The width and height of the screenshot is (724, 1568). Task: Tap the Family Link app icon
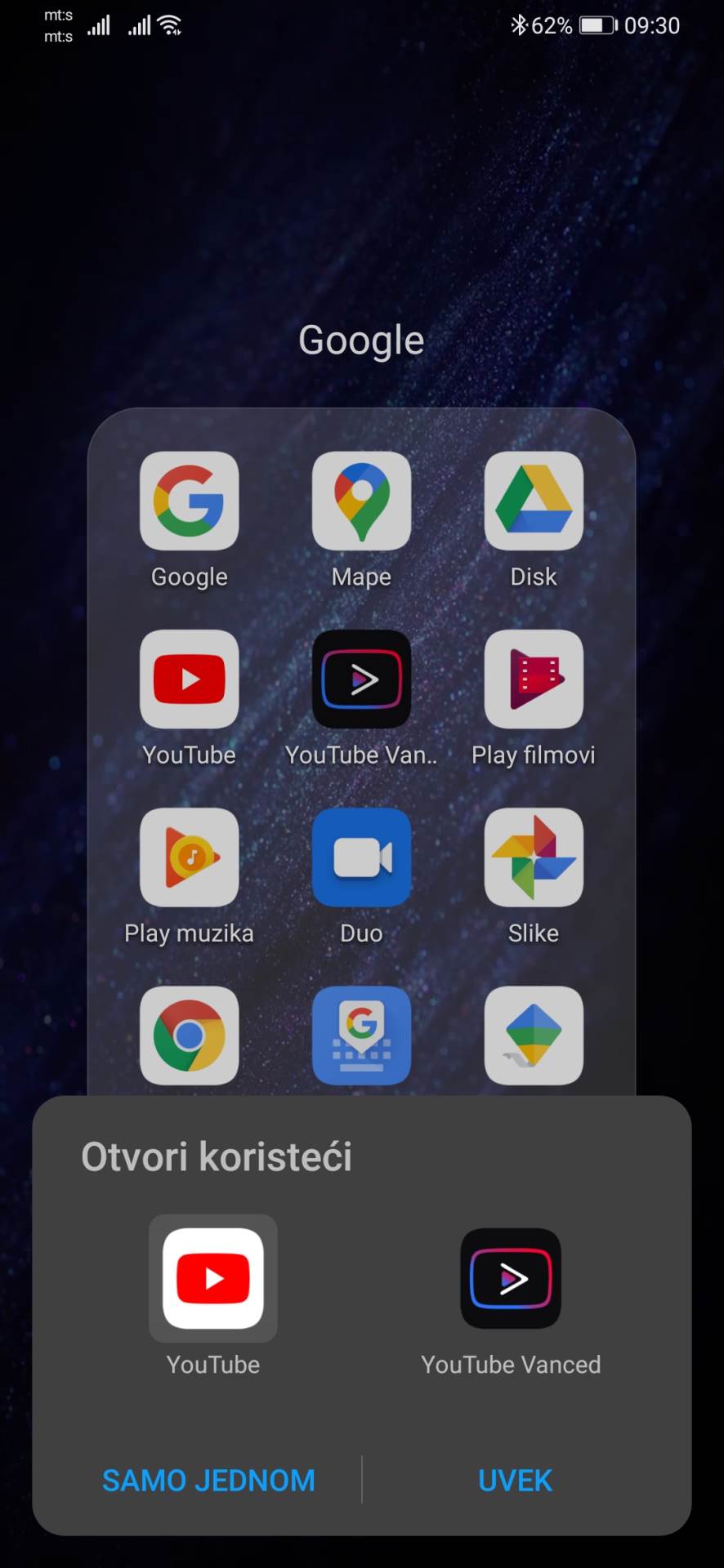tap(534, 1036)
